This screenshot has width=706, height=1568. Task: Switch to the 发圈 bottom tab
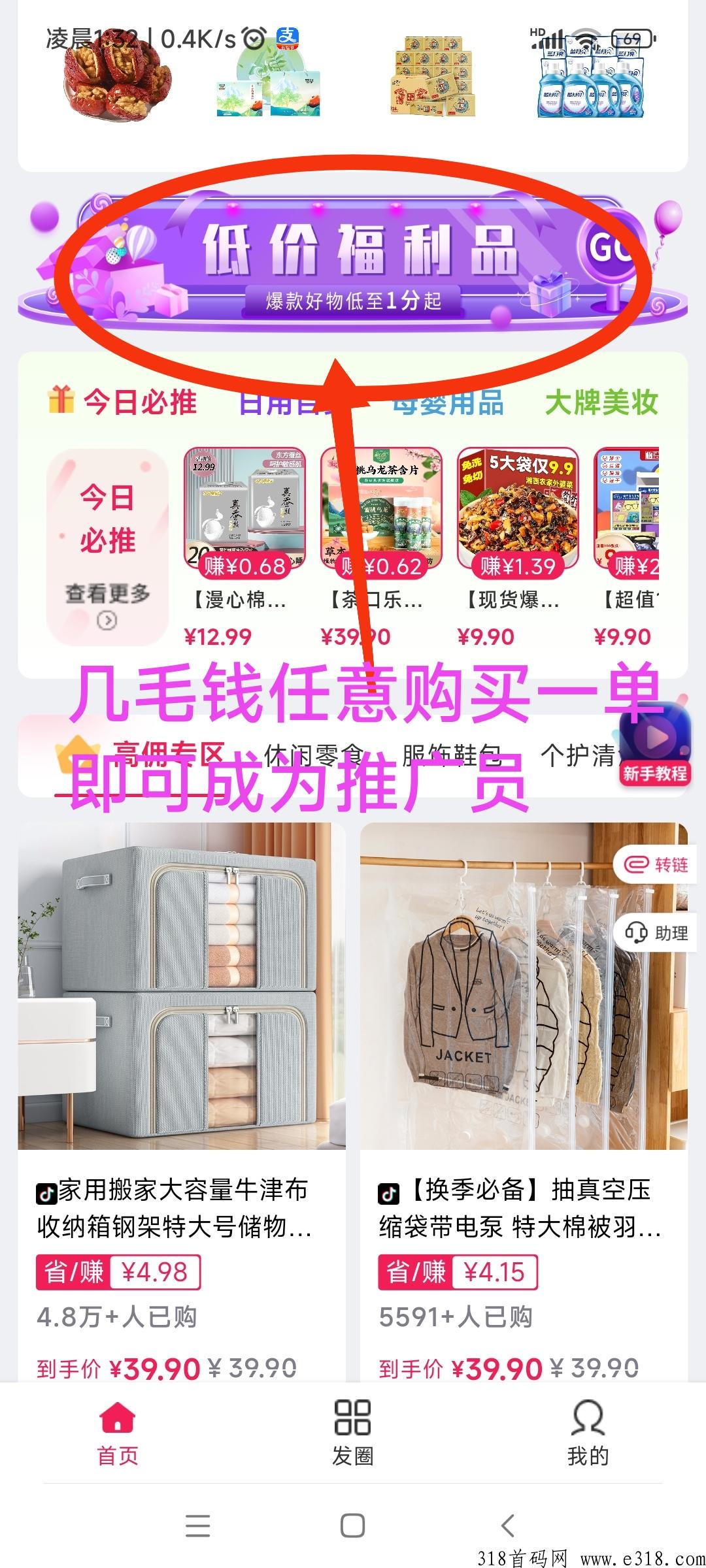click(x=352, y=1431)
